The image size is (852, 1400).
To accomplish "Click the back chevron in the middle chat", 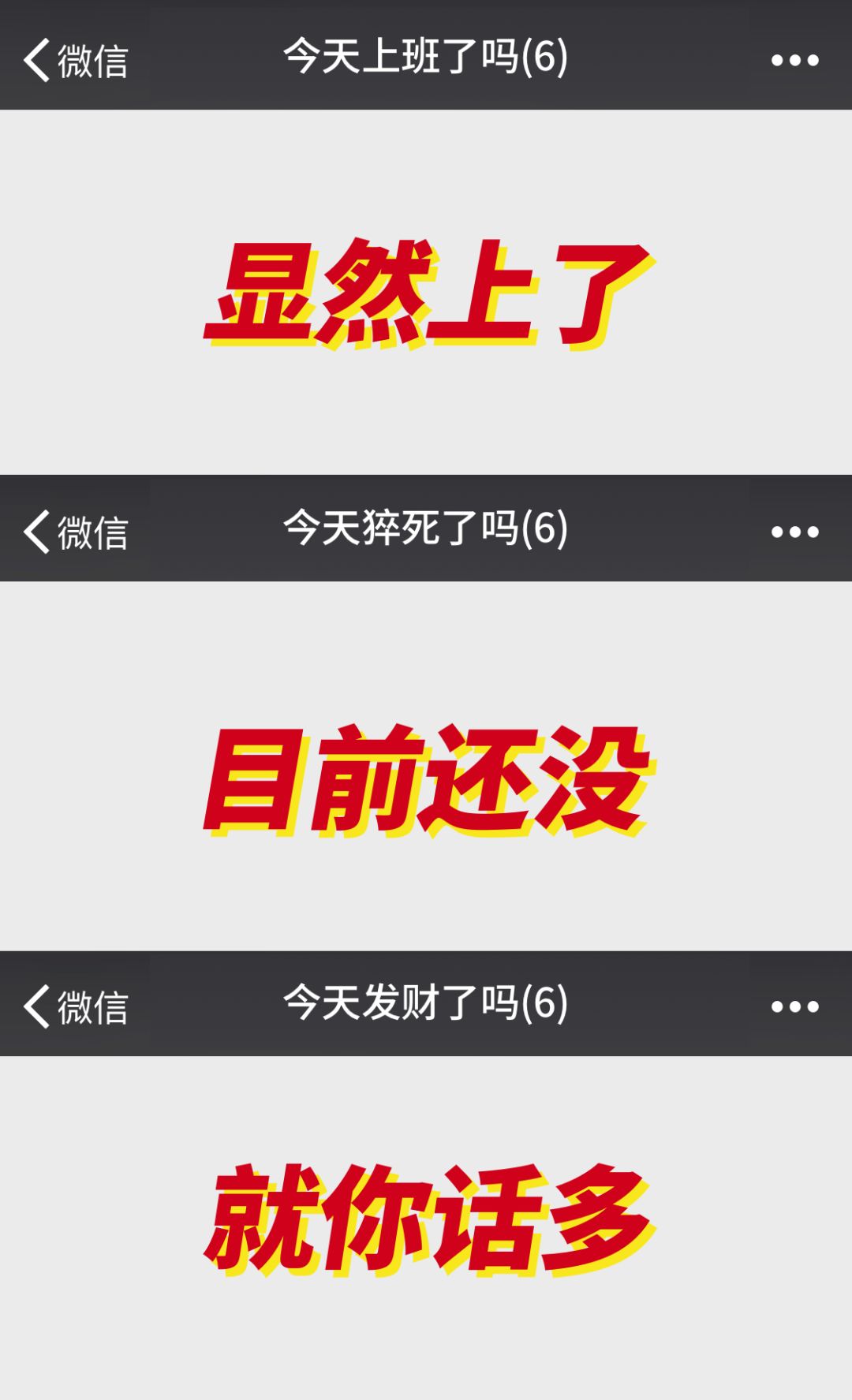I will point(35,532).
